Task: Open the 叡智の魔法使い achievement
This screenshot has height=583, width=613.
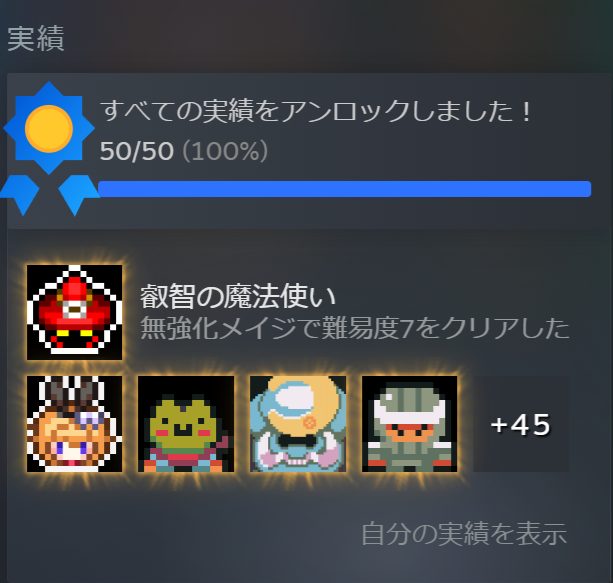Action: pos(75,313)
